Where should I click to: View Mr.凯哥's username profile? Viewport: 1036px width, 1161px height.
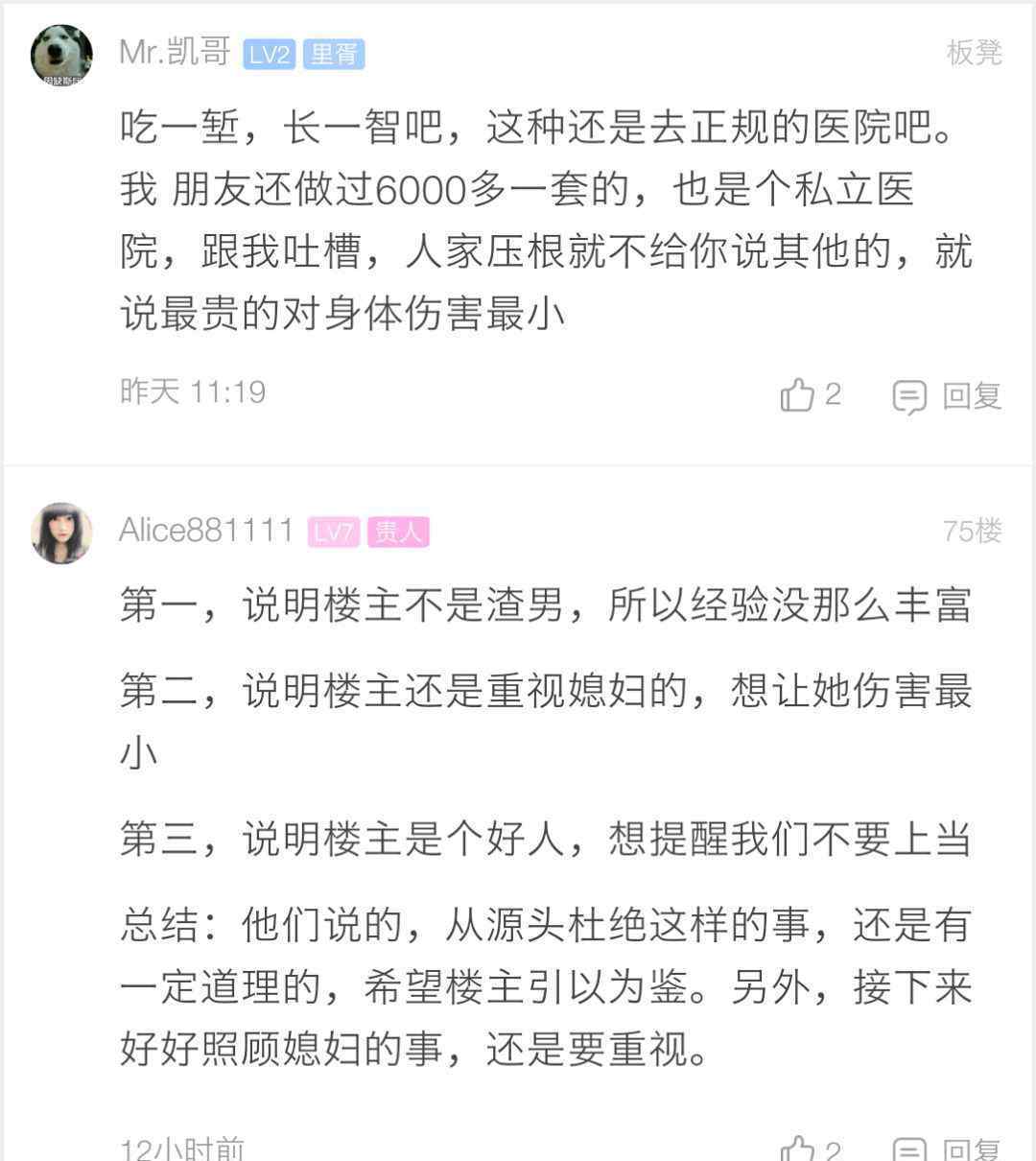[x=175, y=52]
